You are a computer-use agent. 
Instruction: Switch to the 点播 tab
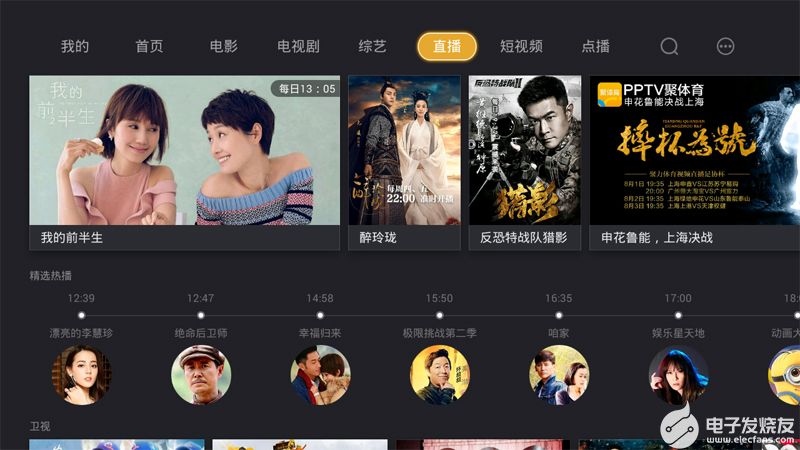[x=596, y=47]
